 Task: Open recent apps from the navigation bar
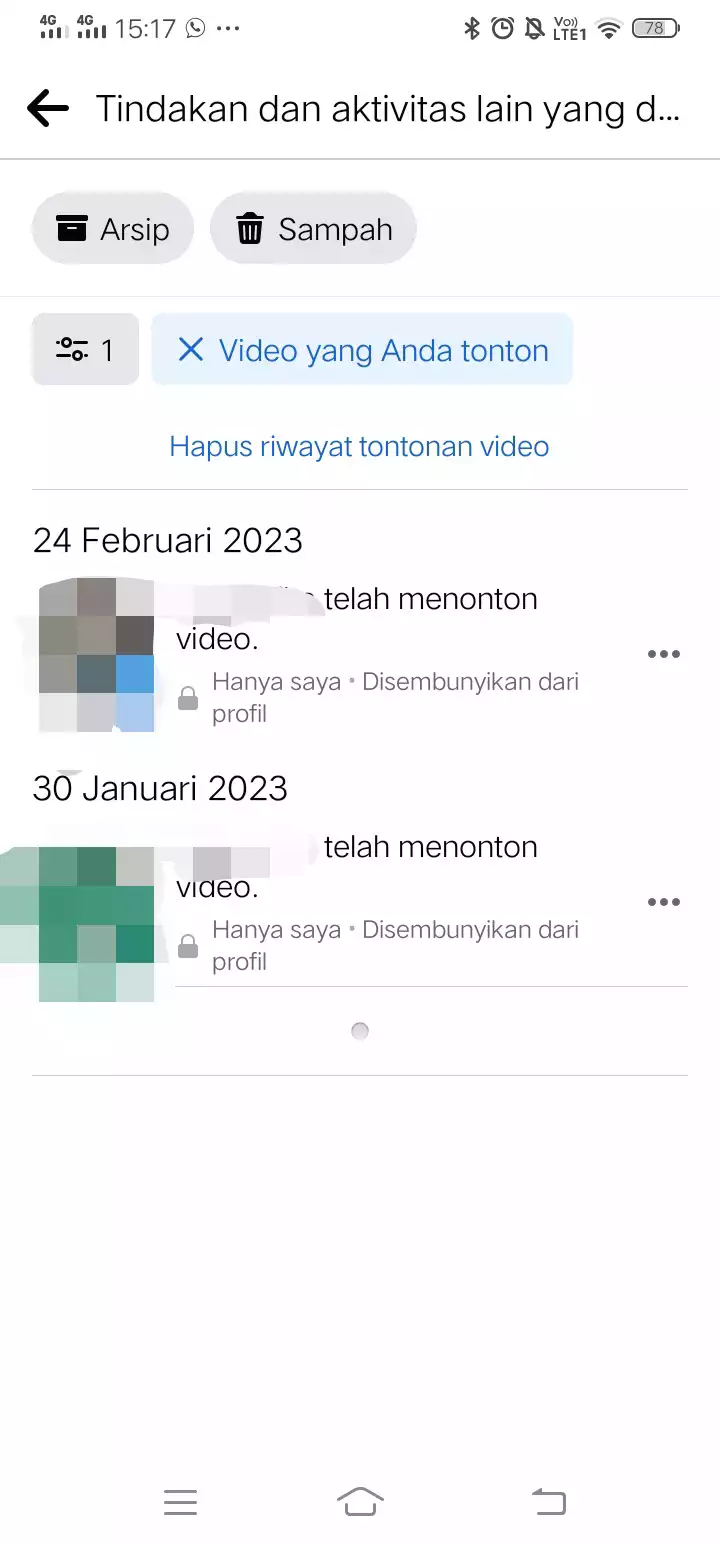(180, 1501)
